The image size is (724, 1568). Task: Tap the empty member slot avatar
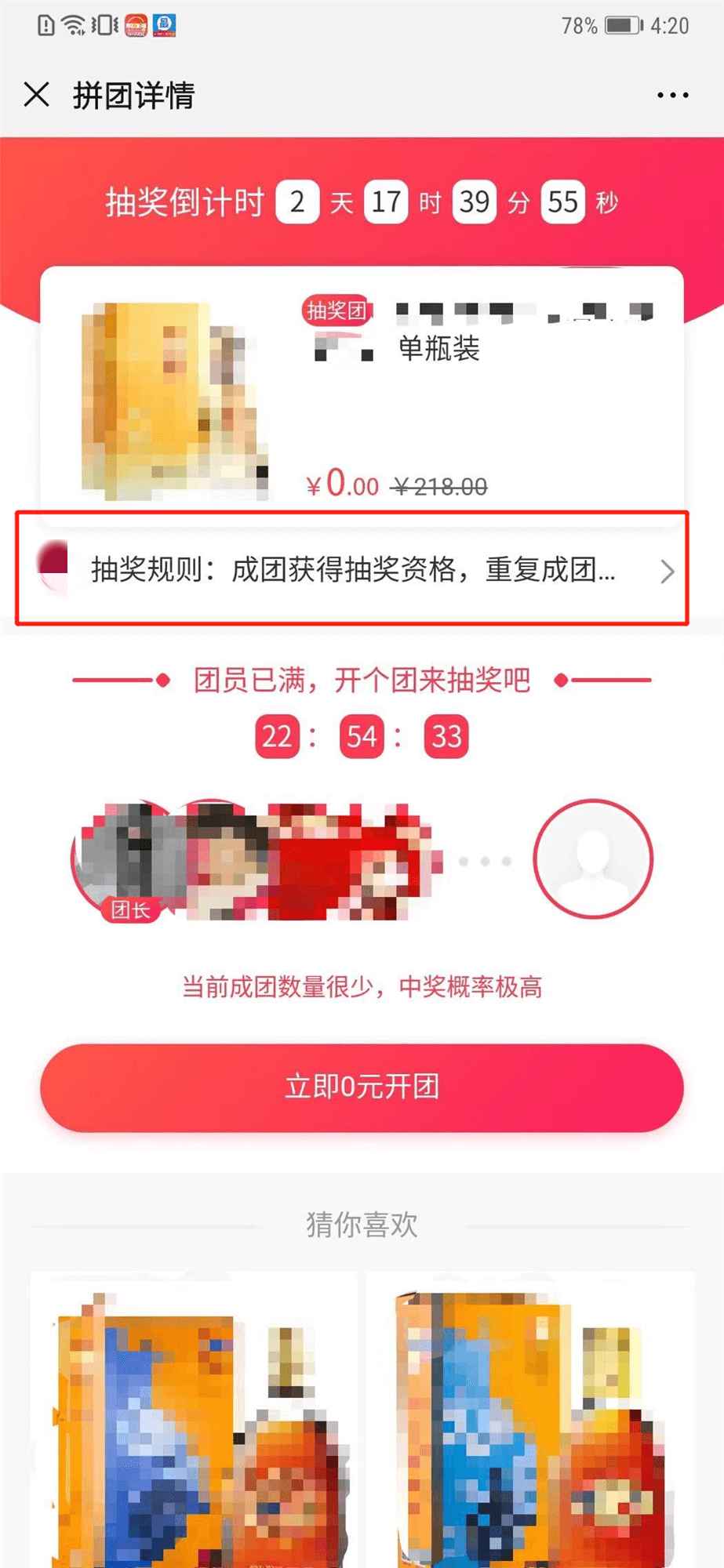pyautogui.click(x=593, y=859)
